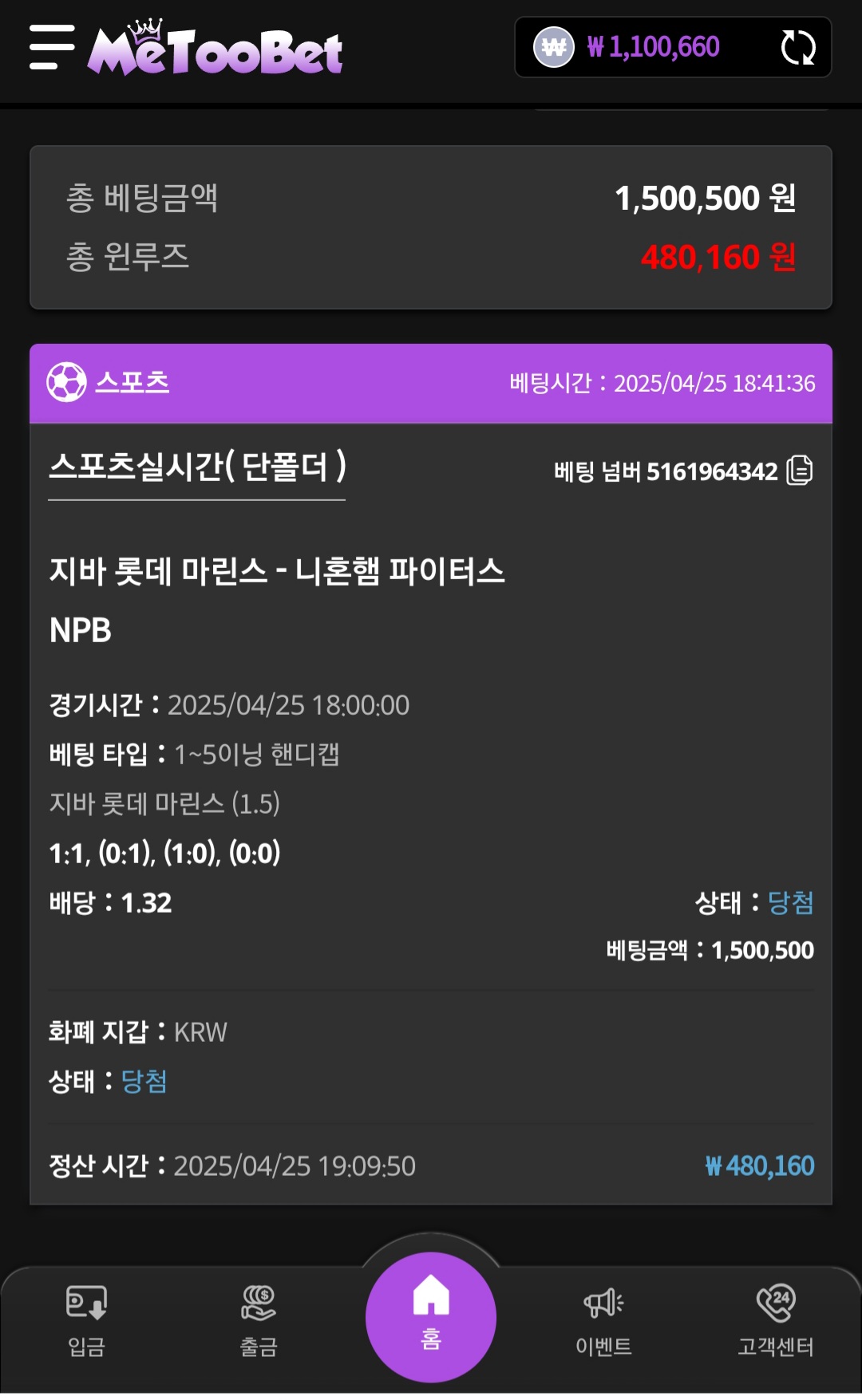Open the hamburger side menu

[x=52, y=47]
